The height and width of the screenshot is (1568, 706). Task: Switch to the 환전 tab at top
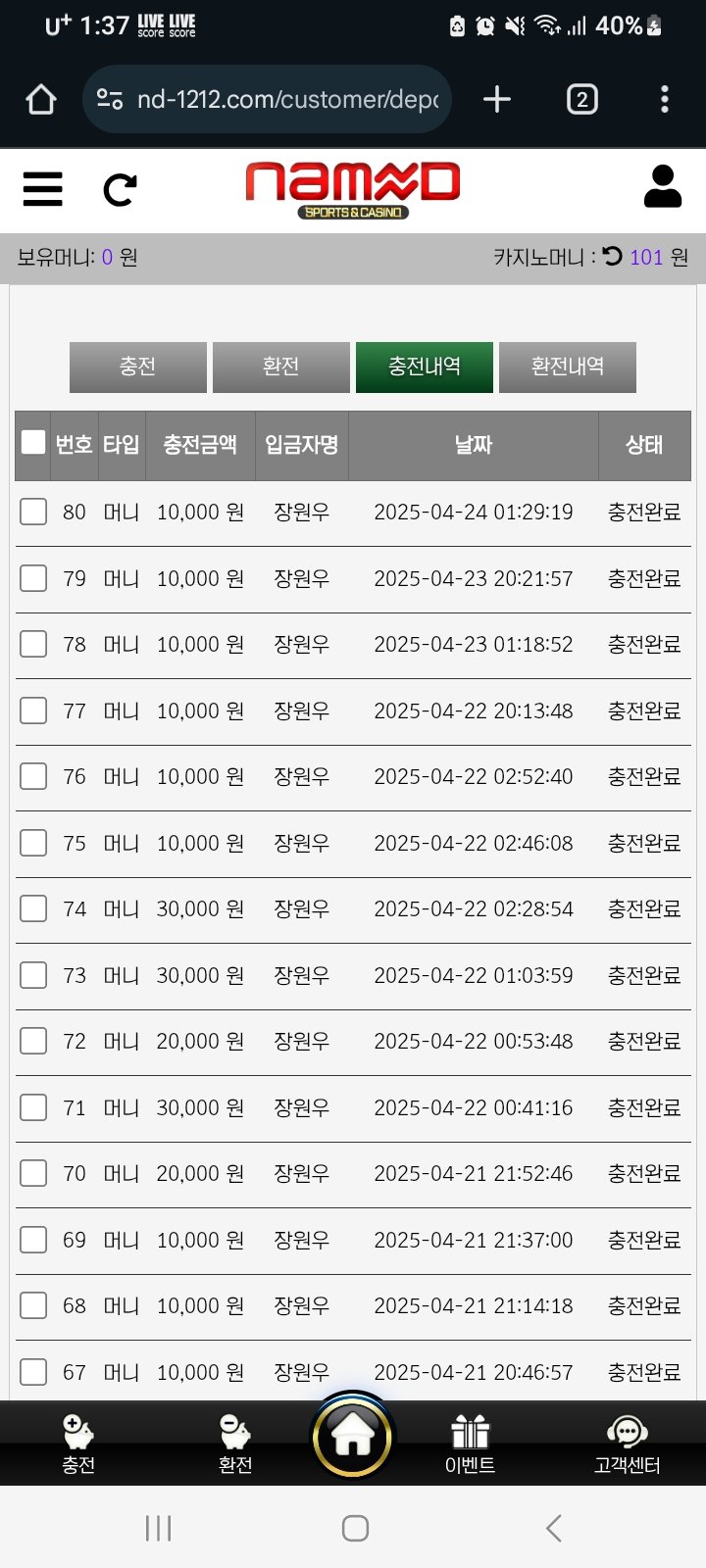pos(281,367)
